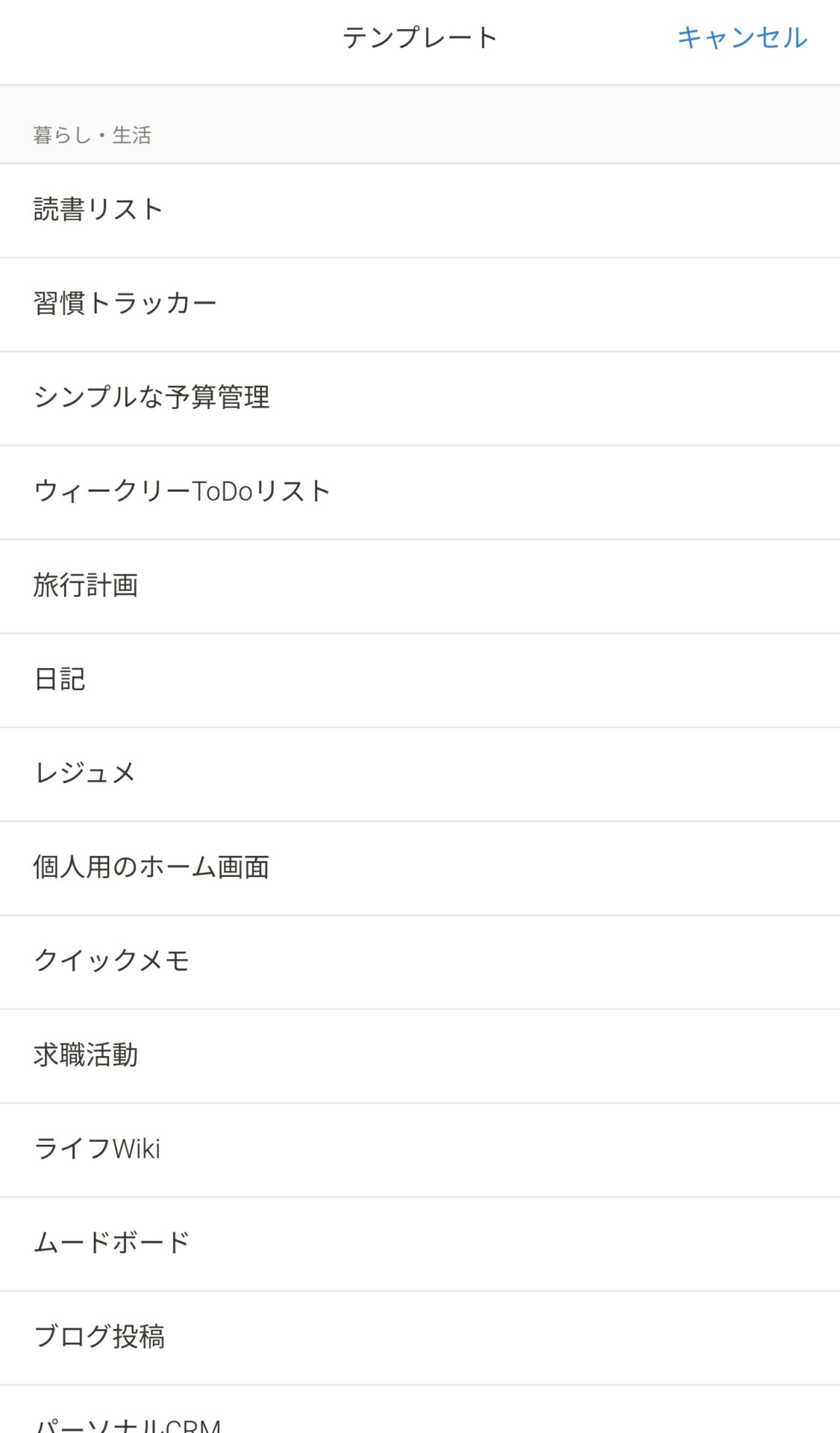The image size is (840, 1433).
Task: Tap キャンセル to close the templates
Action: pyautogui.click(x=742, y=37)
